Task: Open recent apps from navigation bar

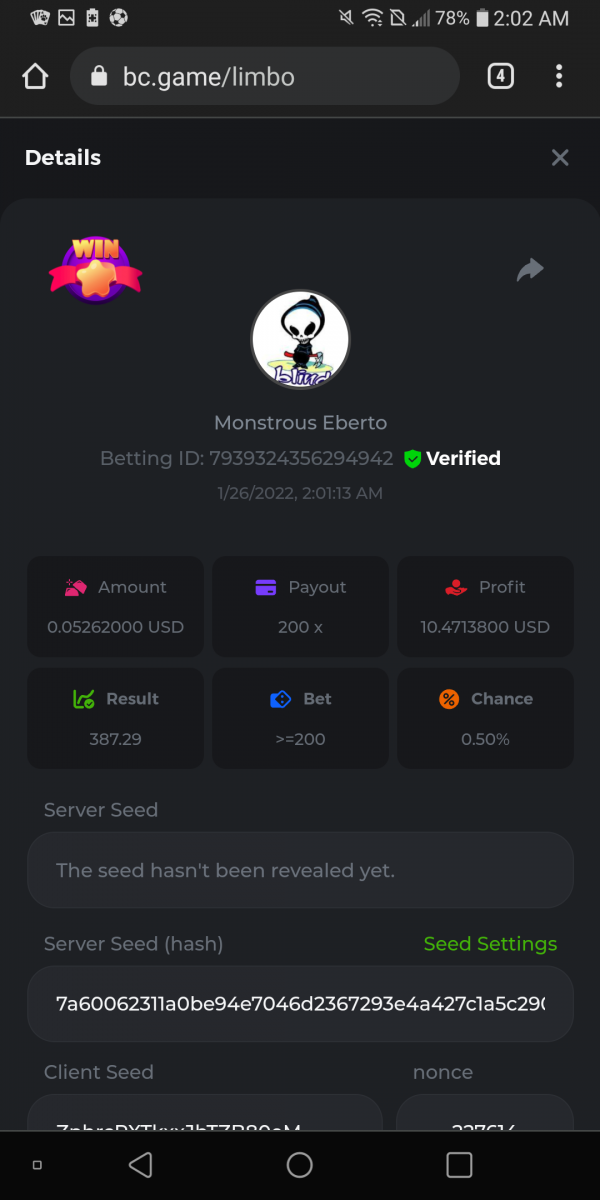Action: coord(459,1165)
